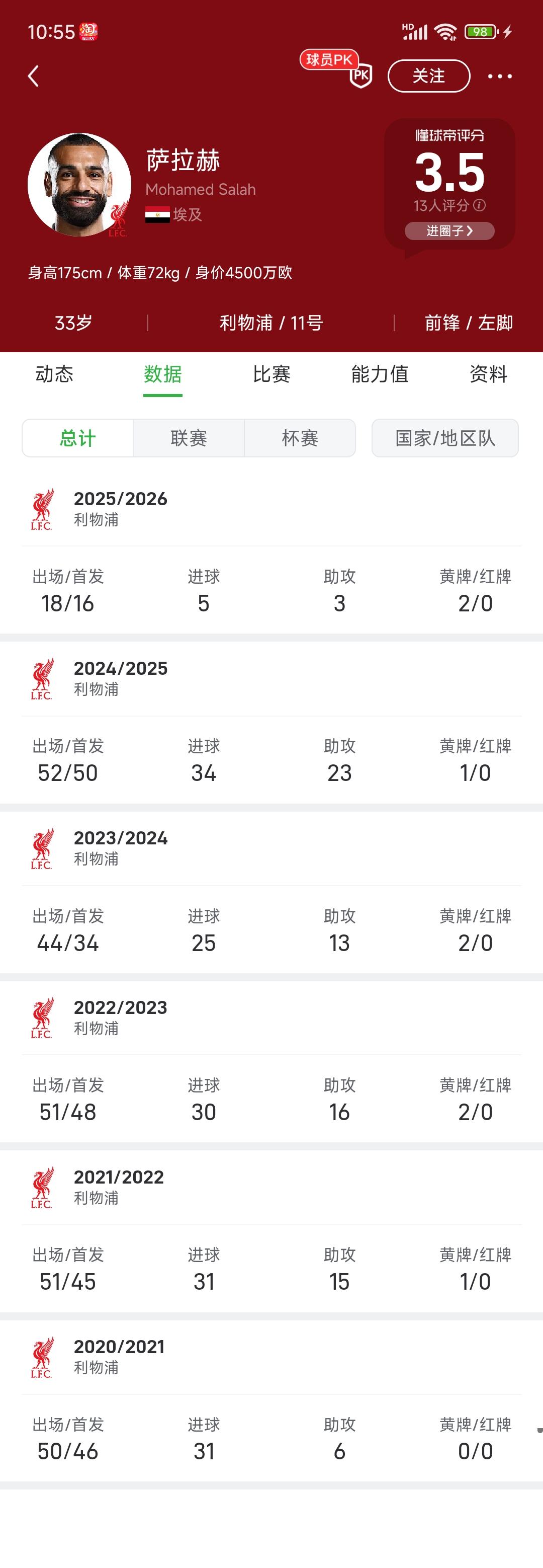
Task: Open the 比赛 matches tab
Action: (x=271, y=375)
